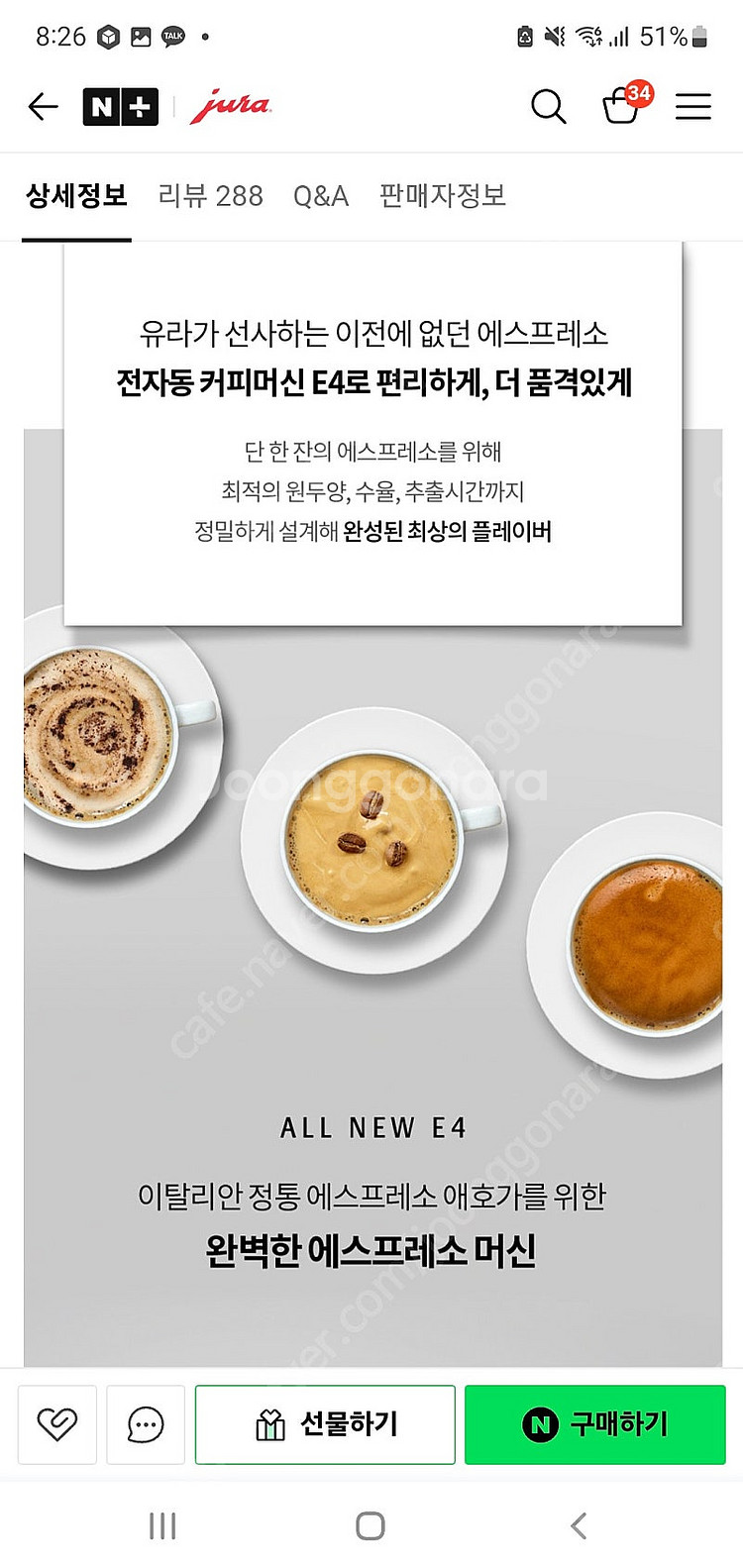Switch to the 리뷰 288 tab
The height and width of the screenshot is (1568, 743).
pyautogui.click(x=210, y=195)
